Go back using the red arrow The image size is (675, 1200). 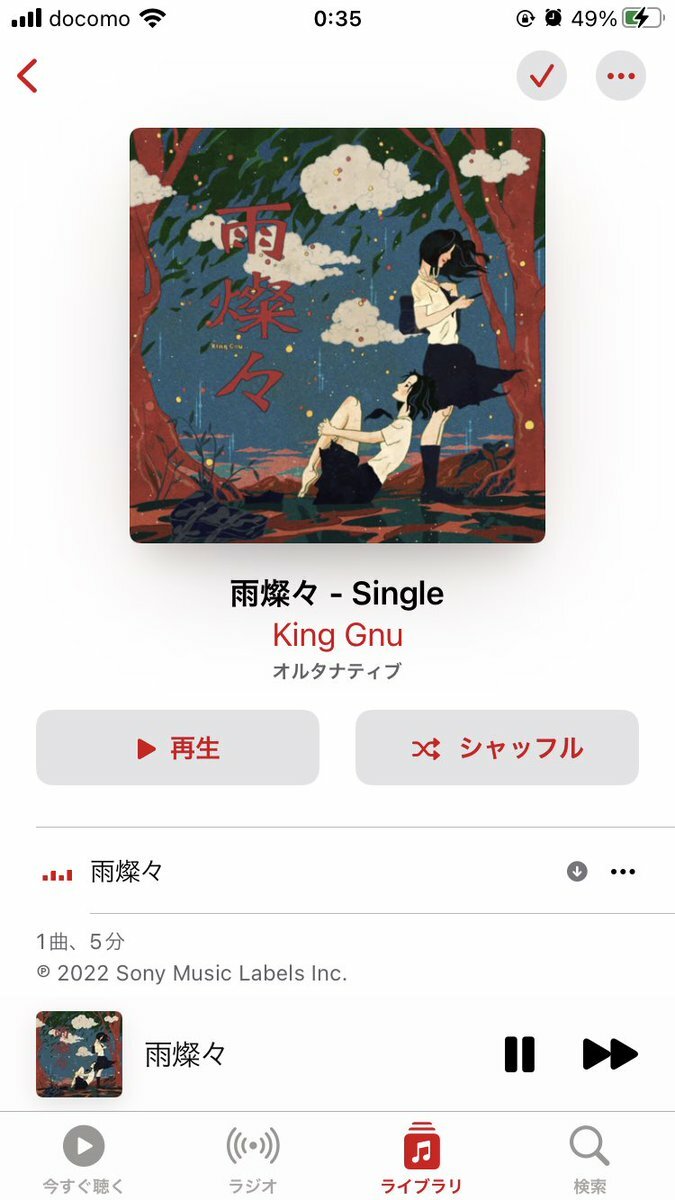pos(28,76)
